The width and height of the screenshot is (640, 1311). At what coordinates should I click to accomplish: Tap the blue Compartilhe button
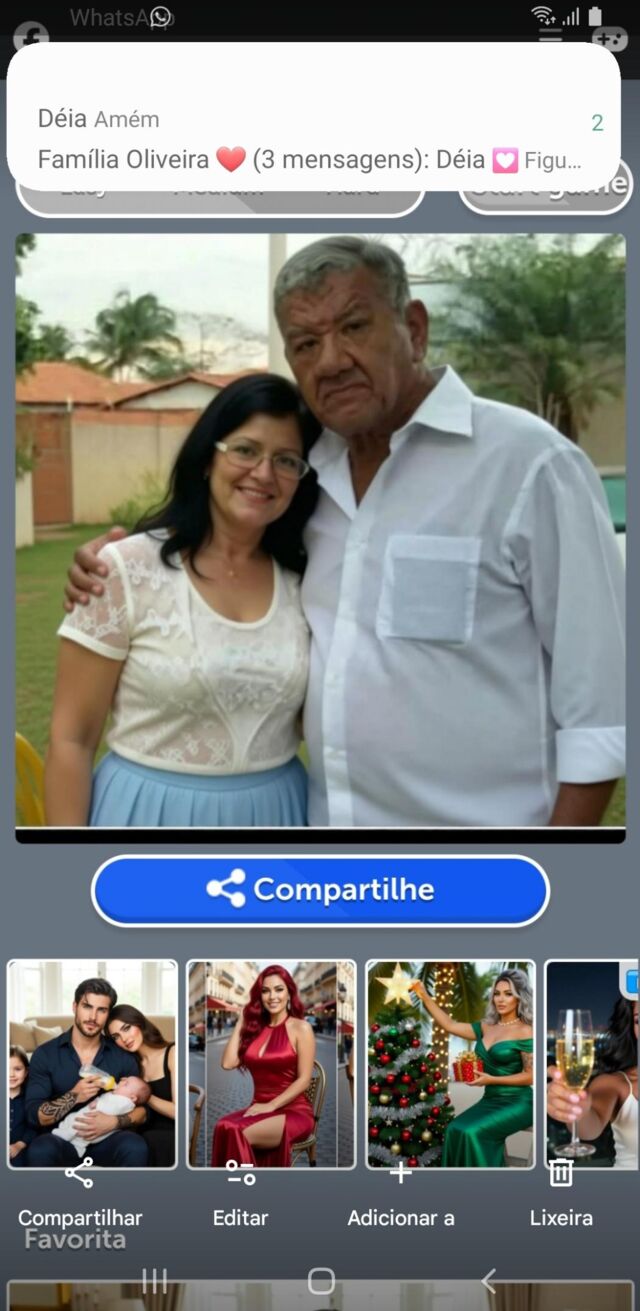[x=320, y=889]
